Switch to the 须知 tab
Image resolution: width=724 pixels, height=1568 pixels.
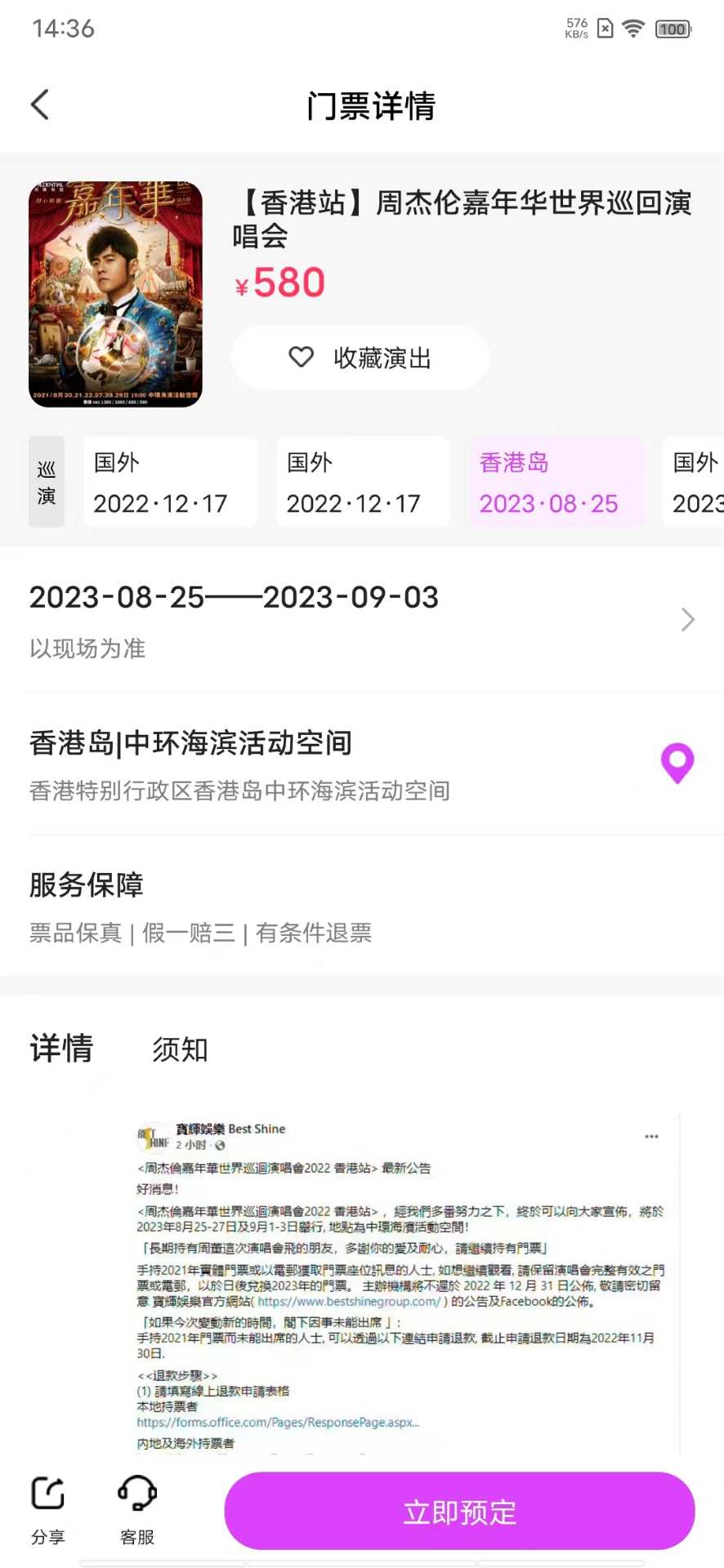coord(178,1049)
